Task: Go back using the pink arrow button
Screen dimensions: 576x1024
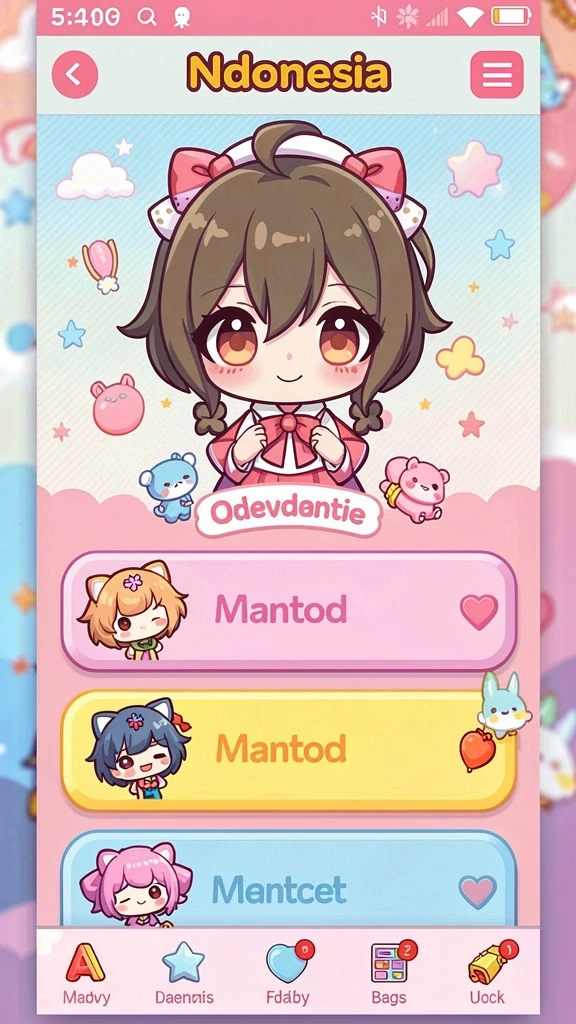Action: (75, 74)
